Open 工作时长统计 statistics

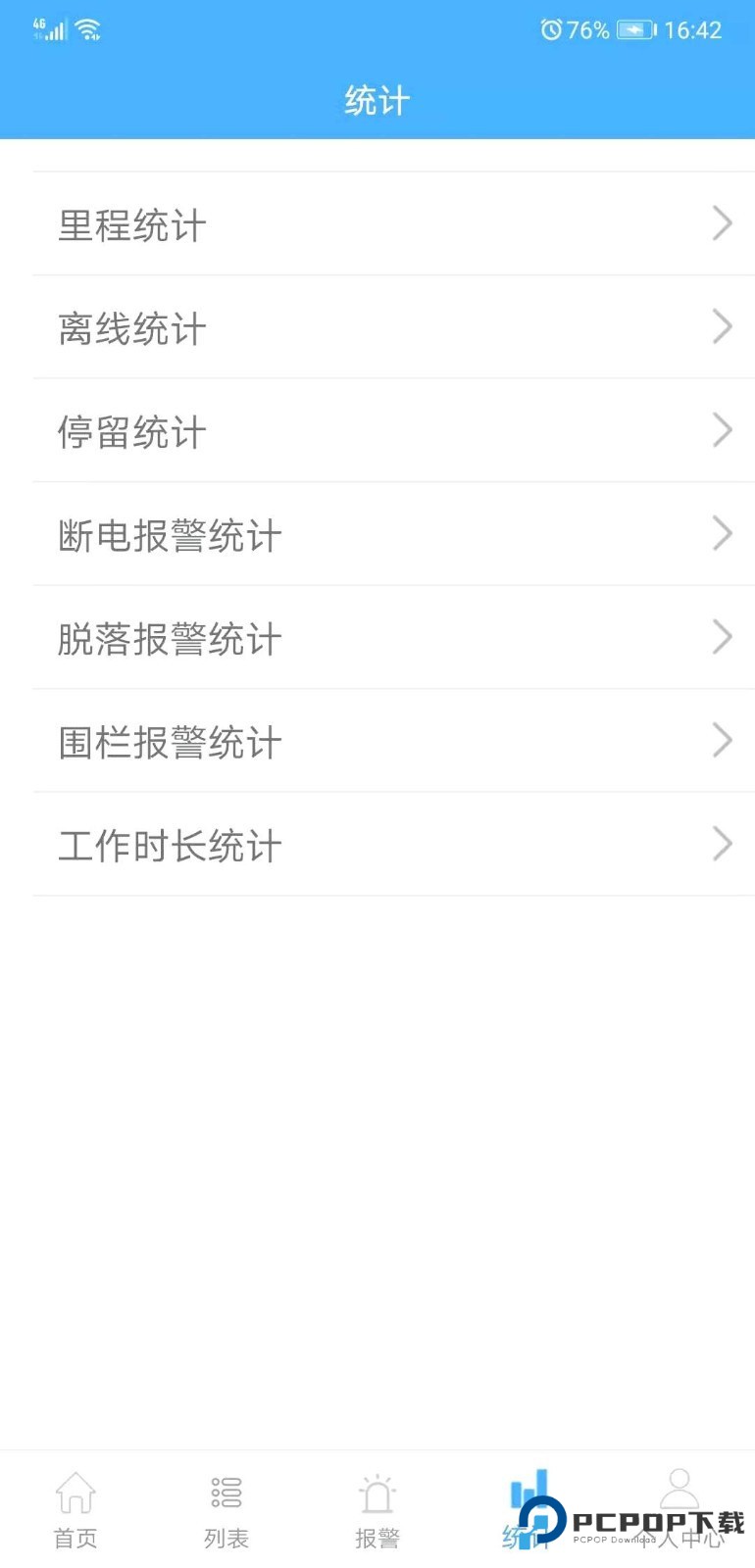click(x=169, y=846)
